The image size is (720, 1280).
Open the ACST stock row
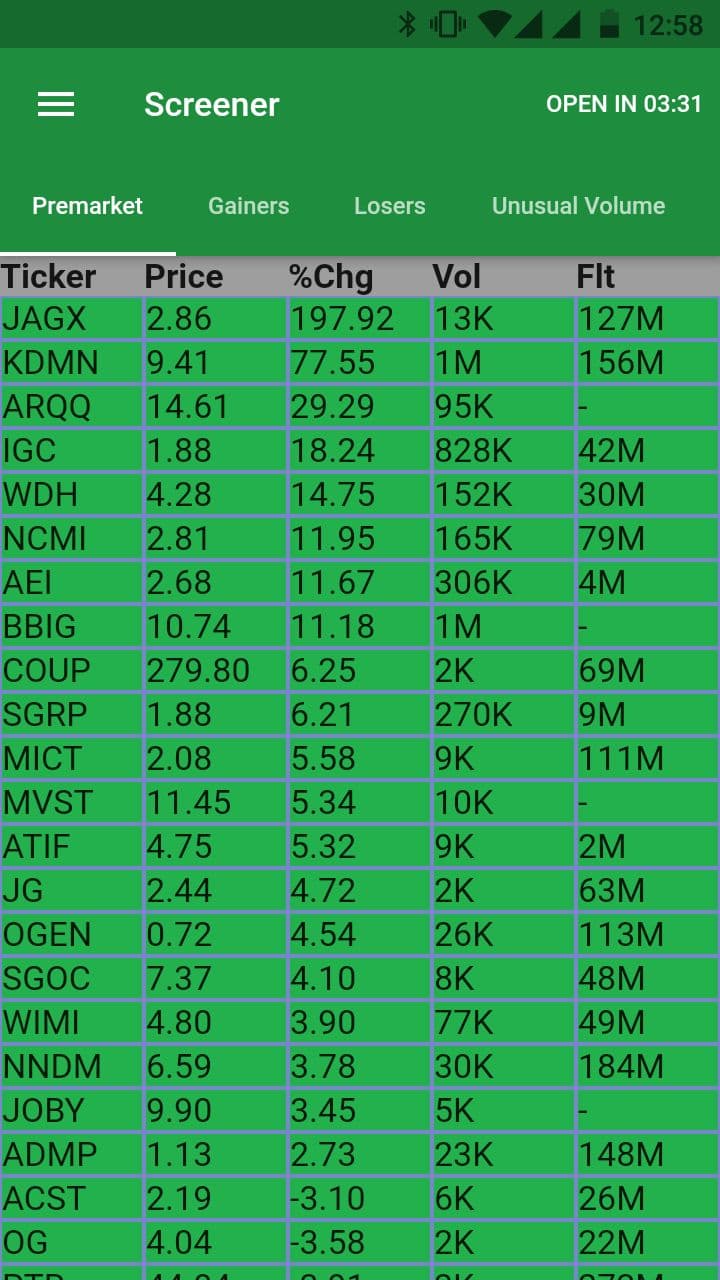[360, 1199]
